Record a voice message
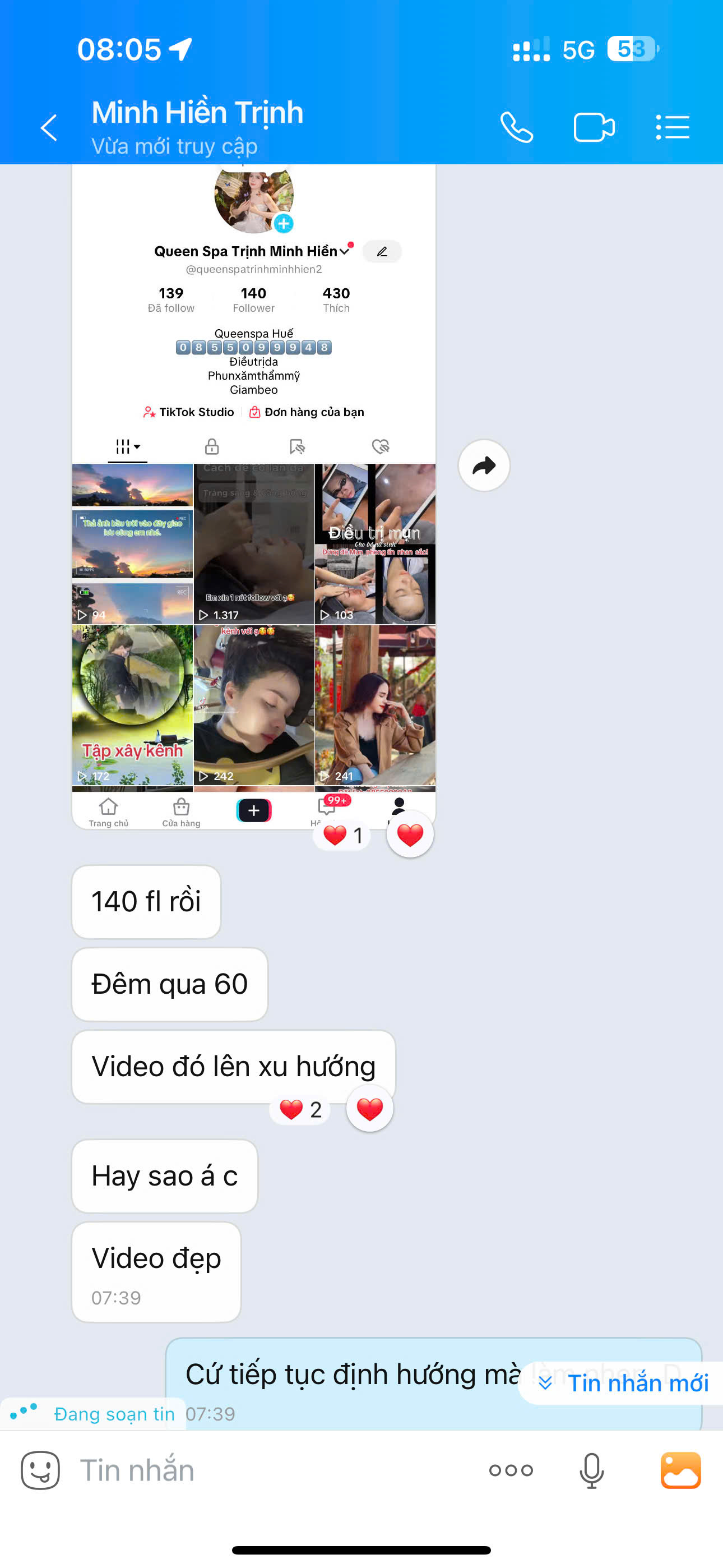 click(591, 1470)
